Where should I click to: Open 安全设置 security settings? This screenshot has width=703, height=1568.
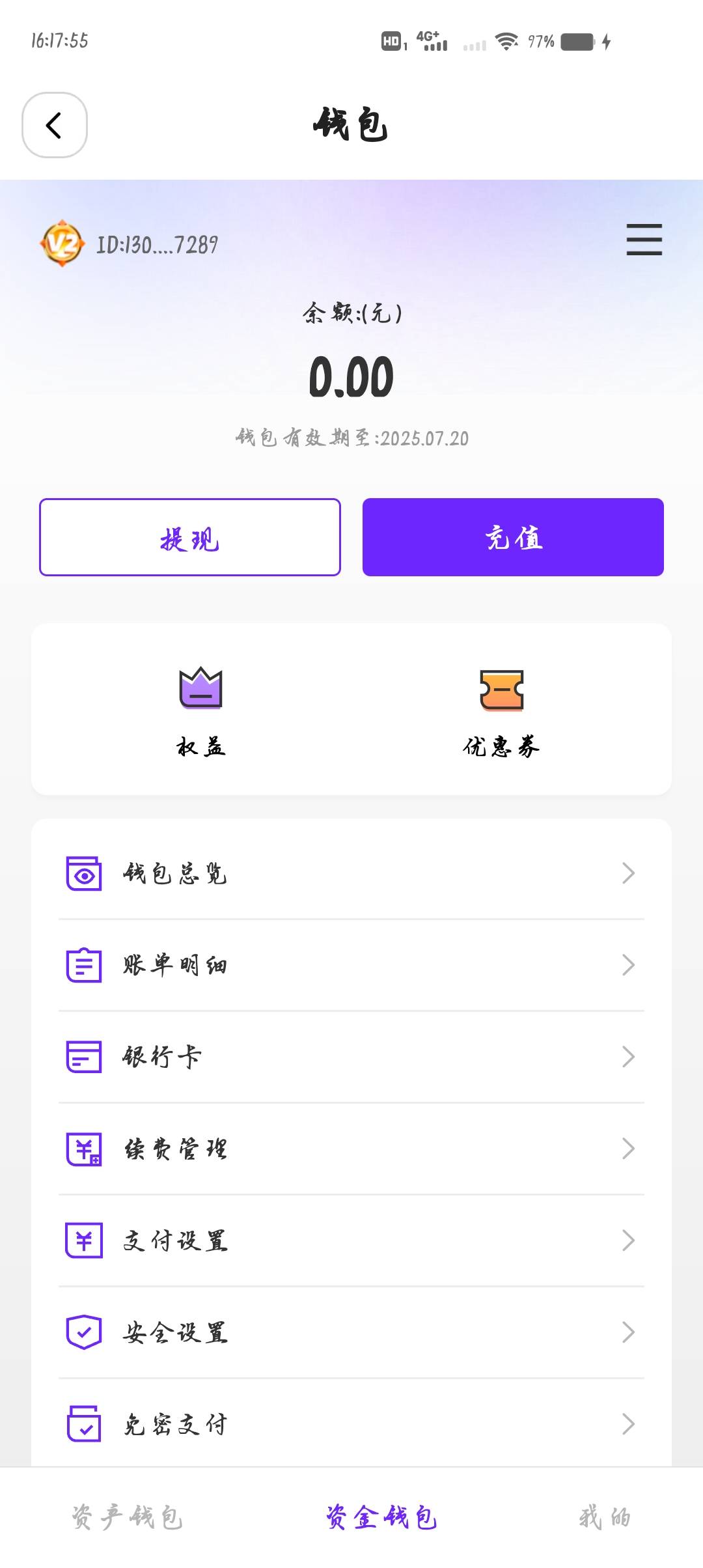click(351, 1332)
